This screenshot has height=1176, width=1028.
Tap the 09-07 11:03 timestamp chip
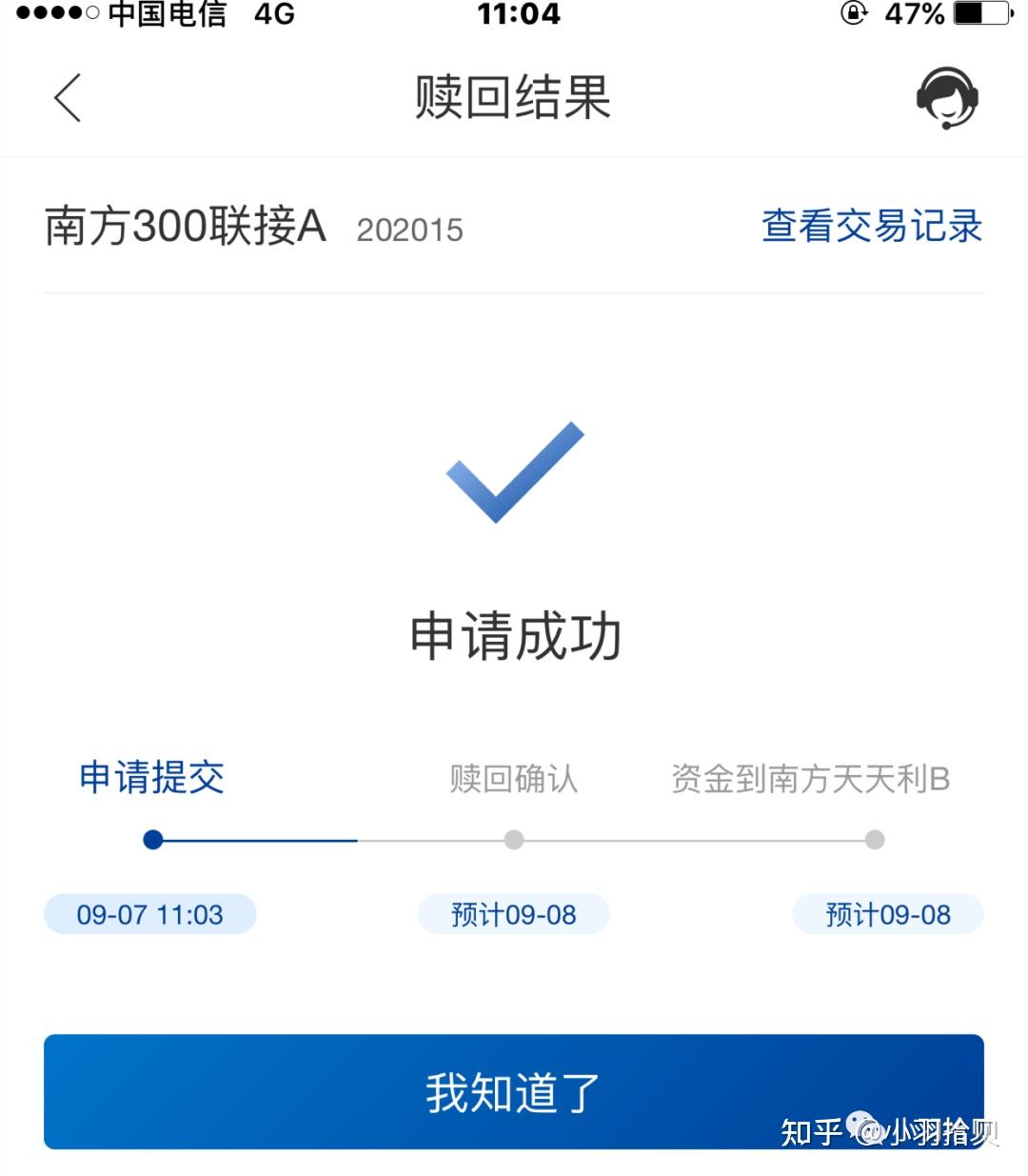149,914
